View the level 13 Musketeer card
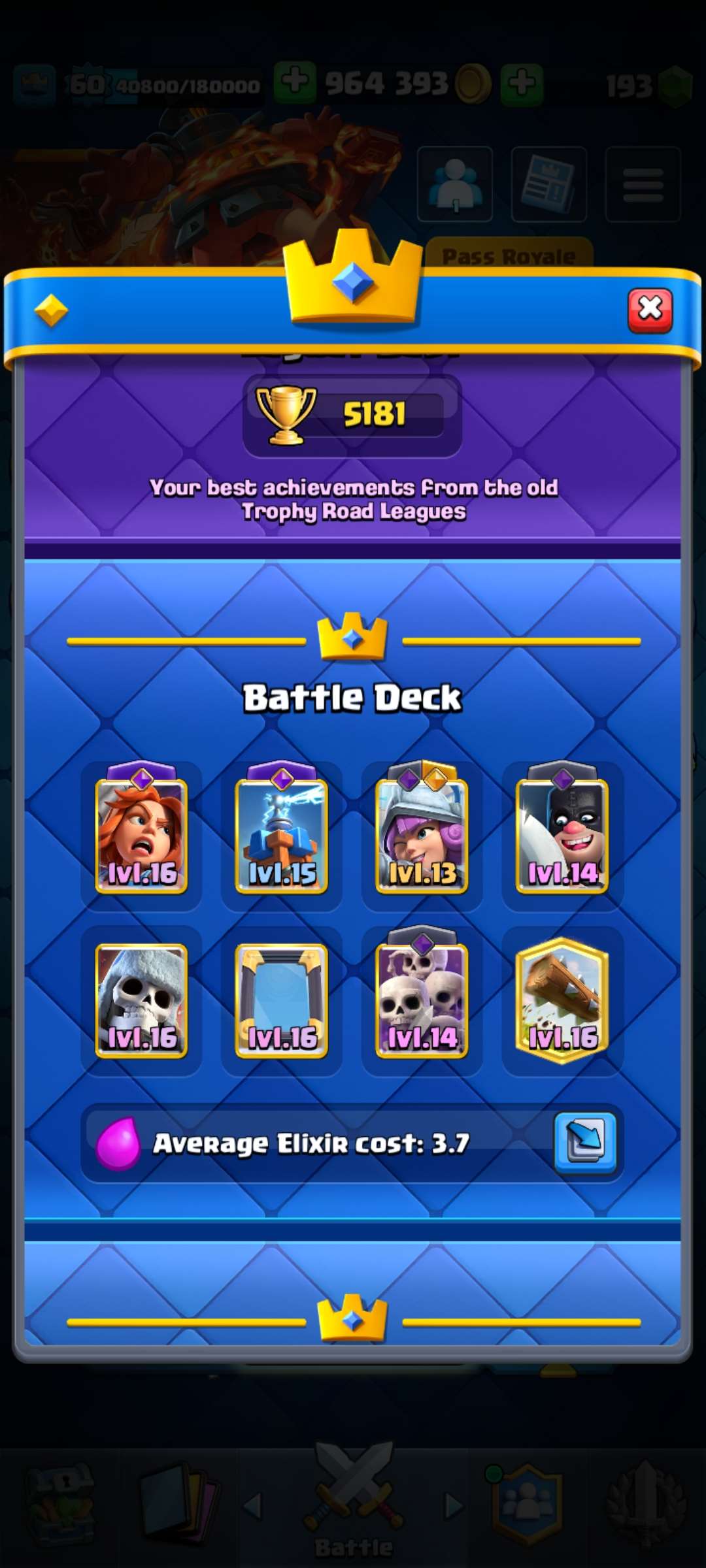 point(421,835)
